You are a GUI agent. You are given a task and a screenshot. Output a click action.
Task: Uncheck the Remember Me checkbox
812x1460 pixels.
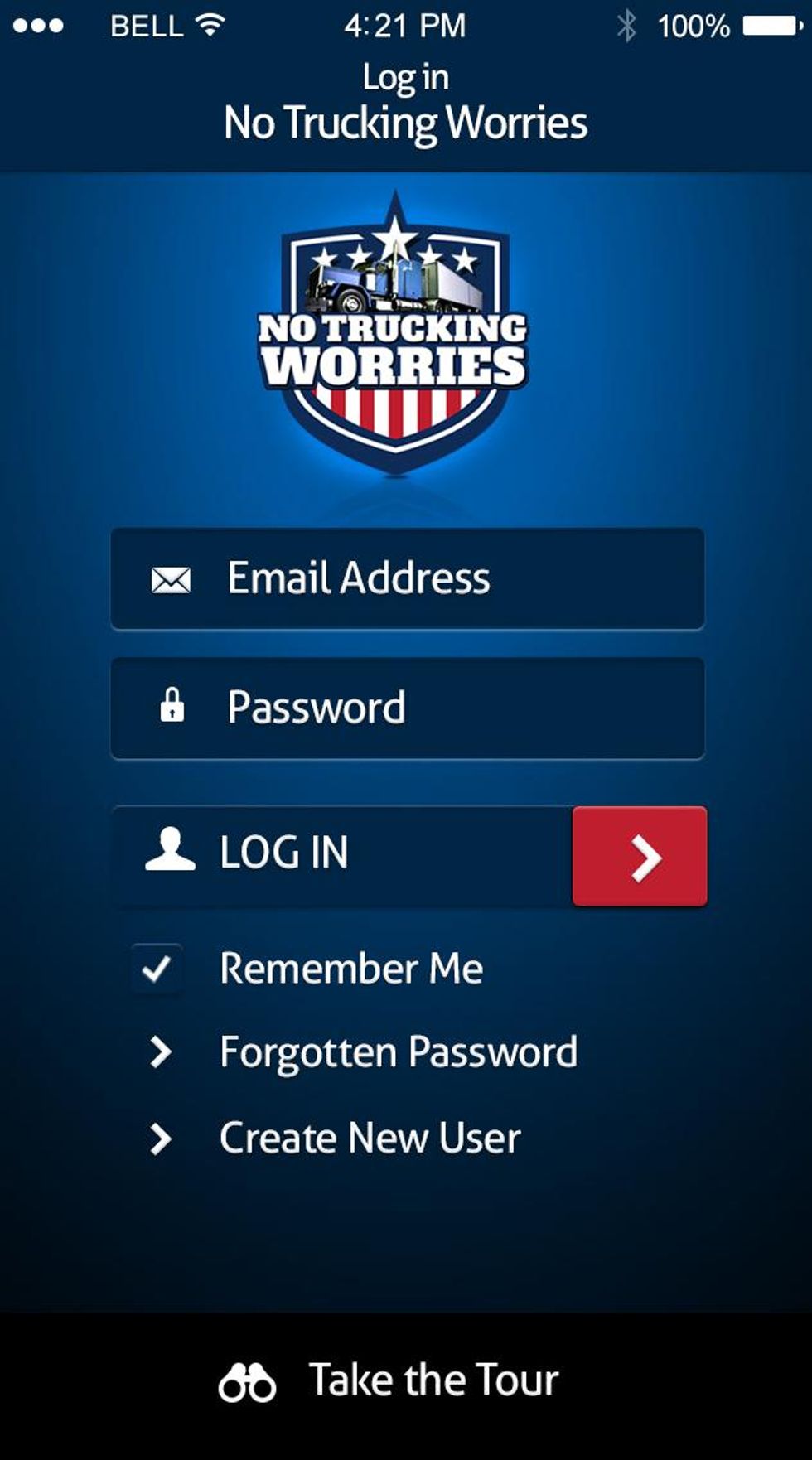coord(157,969)
